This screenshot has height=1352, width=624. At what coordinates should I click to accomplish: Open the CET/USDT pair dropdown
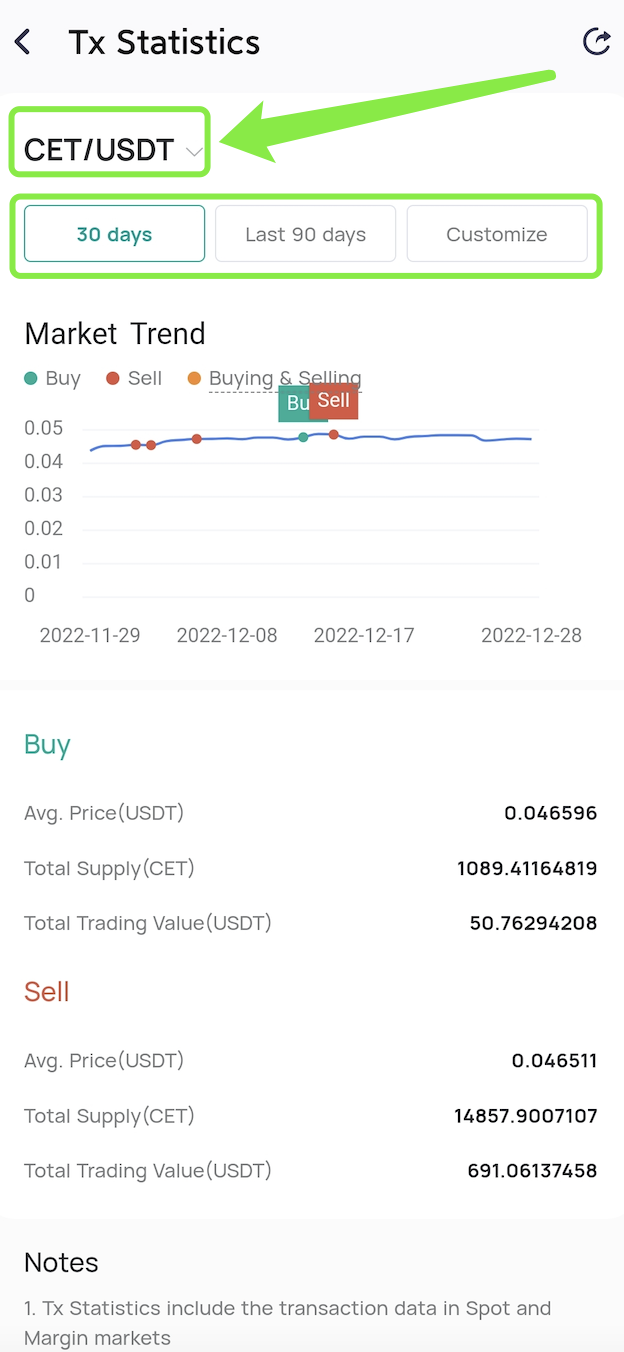coord(113,150)
